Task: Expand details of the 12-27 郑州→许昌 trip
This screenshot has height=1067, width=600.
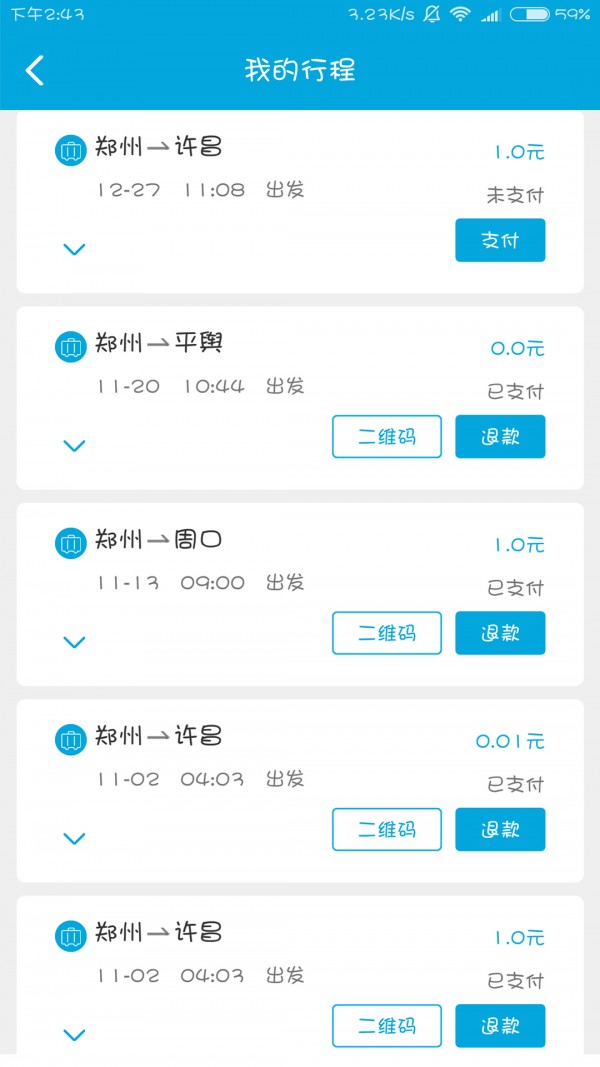Action: click(x=74, y=250)
